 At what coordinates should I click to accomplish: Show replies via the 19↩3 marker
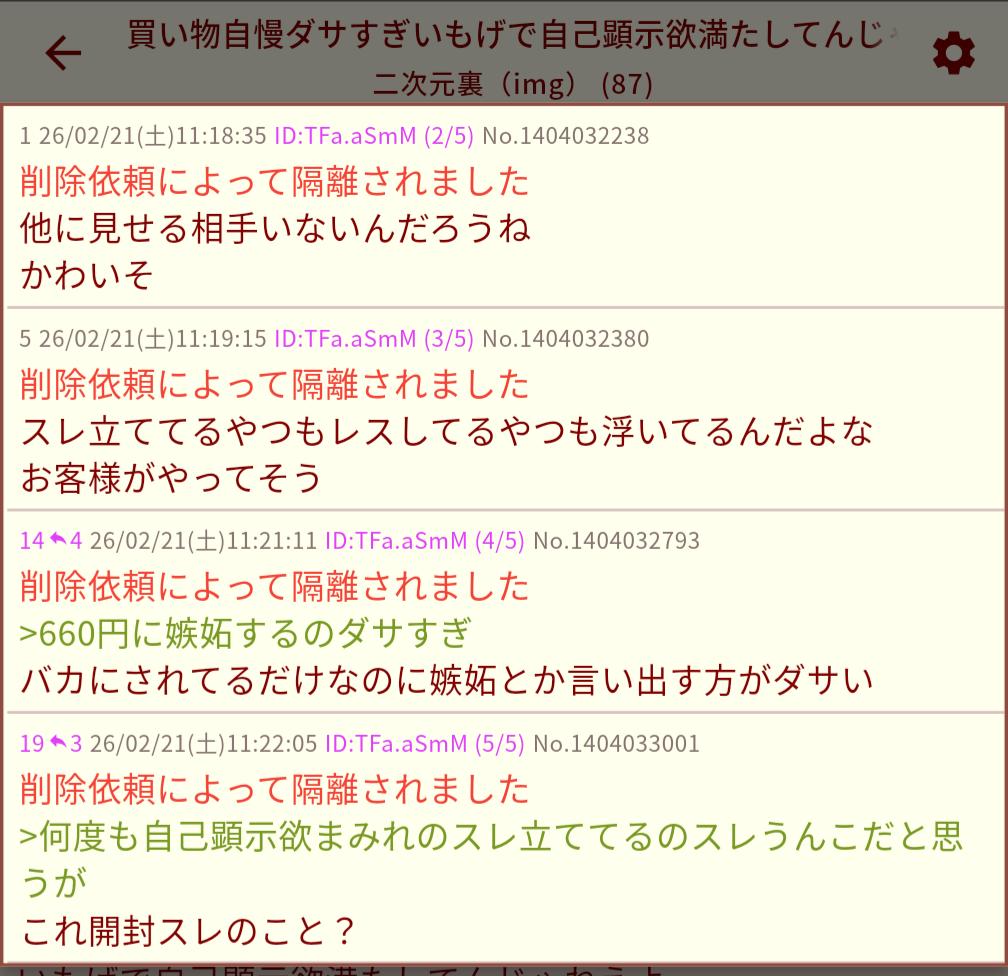point(51,744)
